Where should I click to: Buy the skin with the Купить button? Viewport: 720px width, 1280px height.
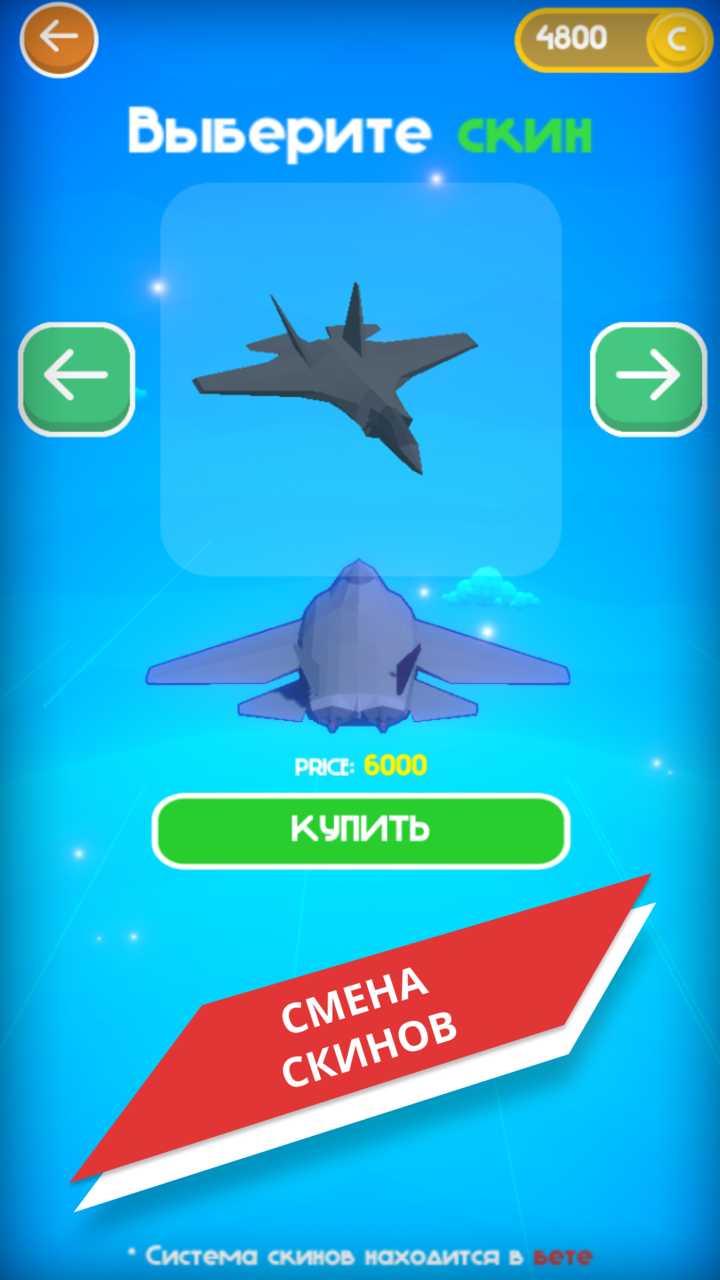(x=361, y=830)
